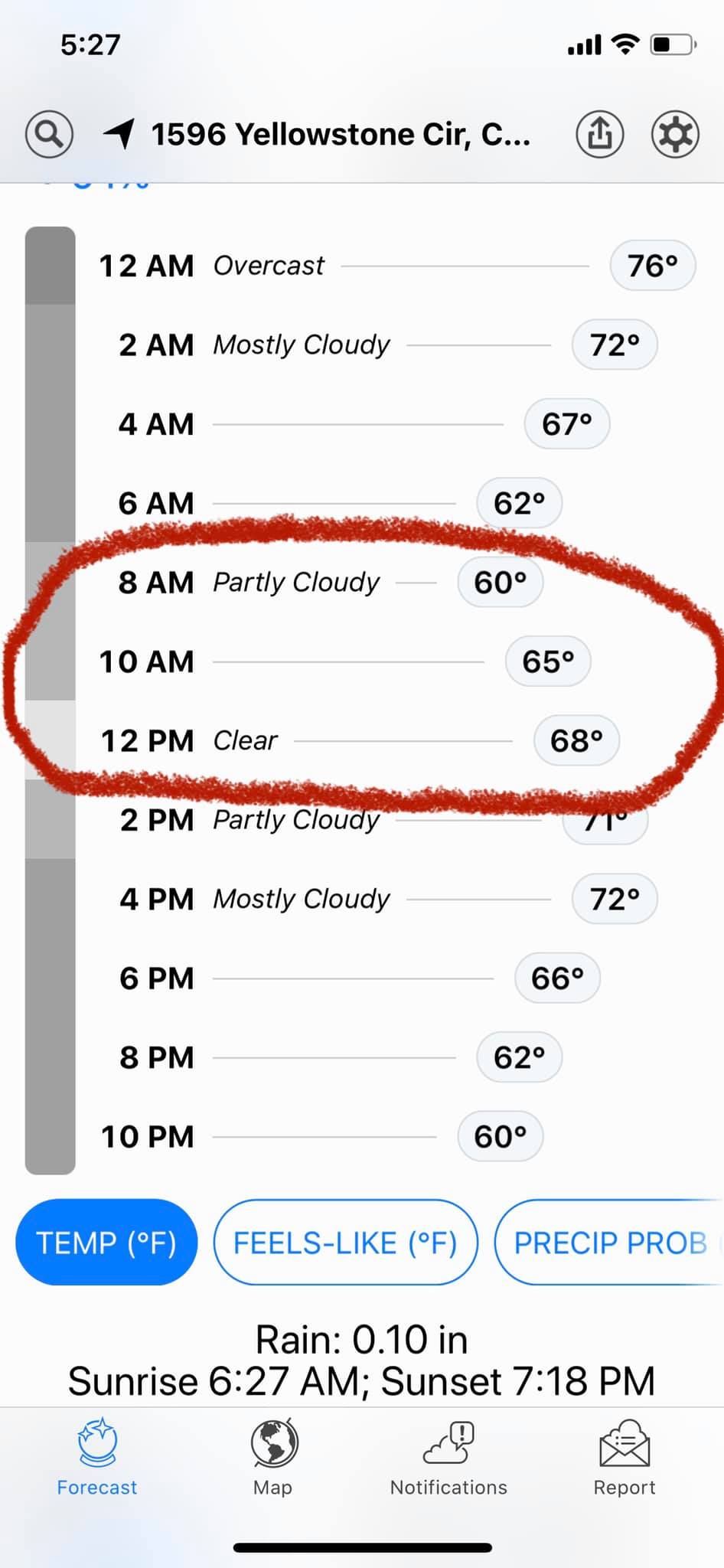Use current location arrow
Screen dimensions: 724x1568
pyautogui.click(x=119, y=134)
